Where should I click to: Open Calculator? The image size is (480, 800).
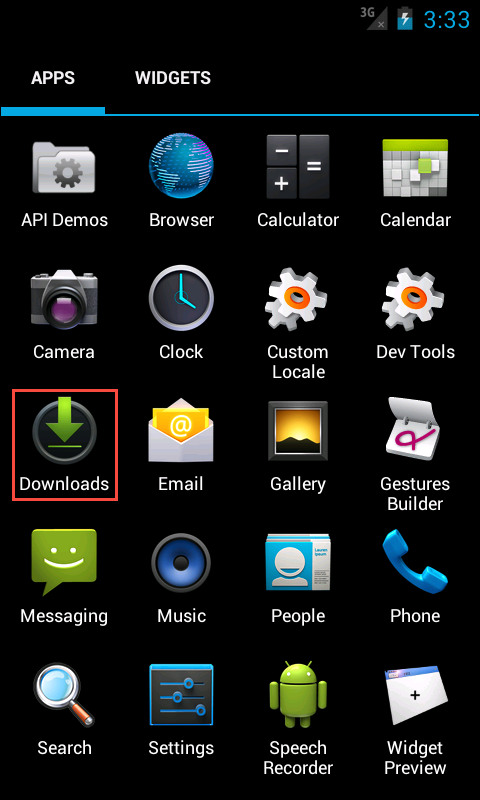[x=298, y=181]
